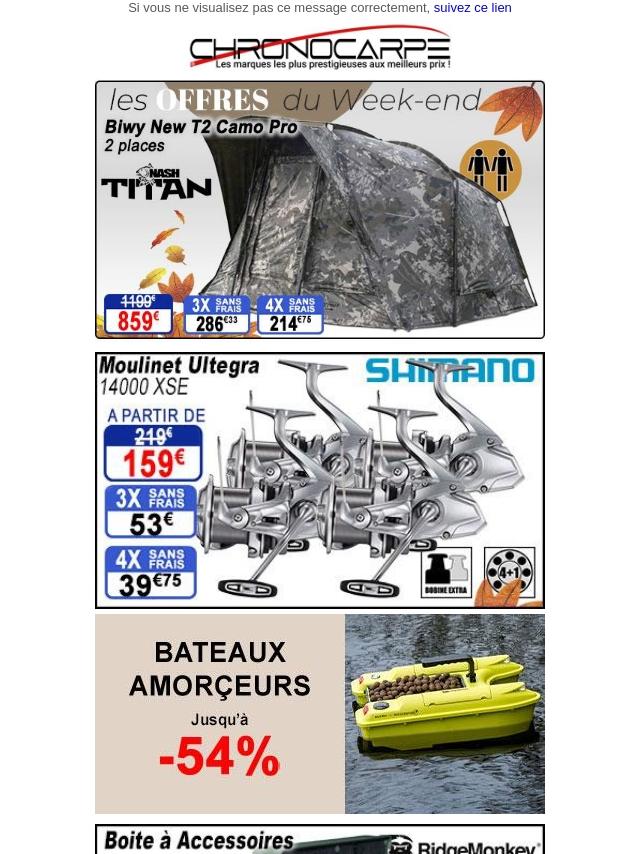Open the Biwy New T2 Camo Pro offer
This screenshot has width=640, height=854.
coord(320,210)
